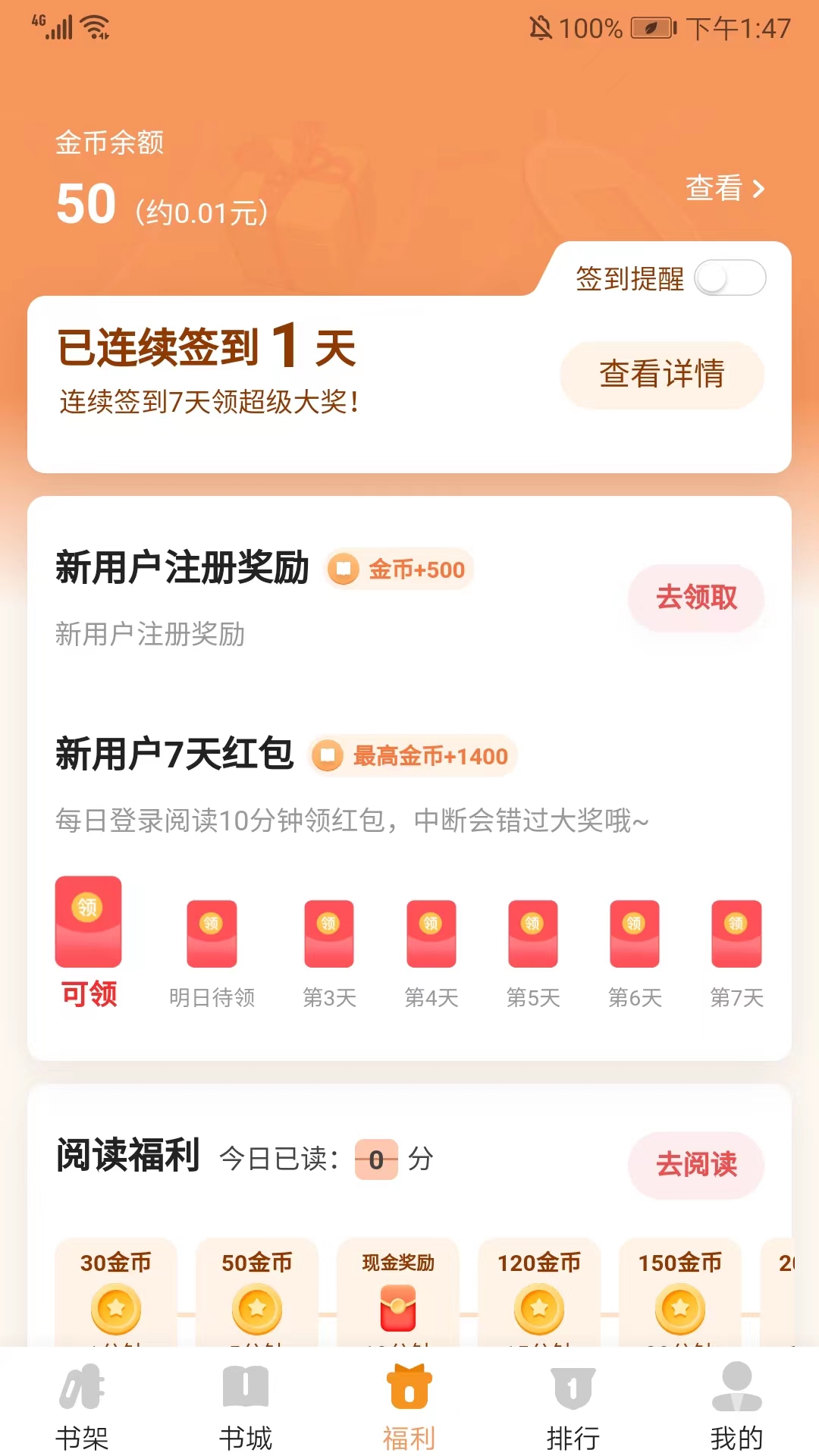Click the 明日待领 red envelope

point(212,934)
